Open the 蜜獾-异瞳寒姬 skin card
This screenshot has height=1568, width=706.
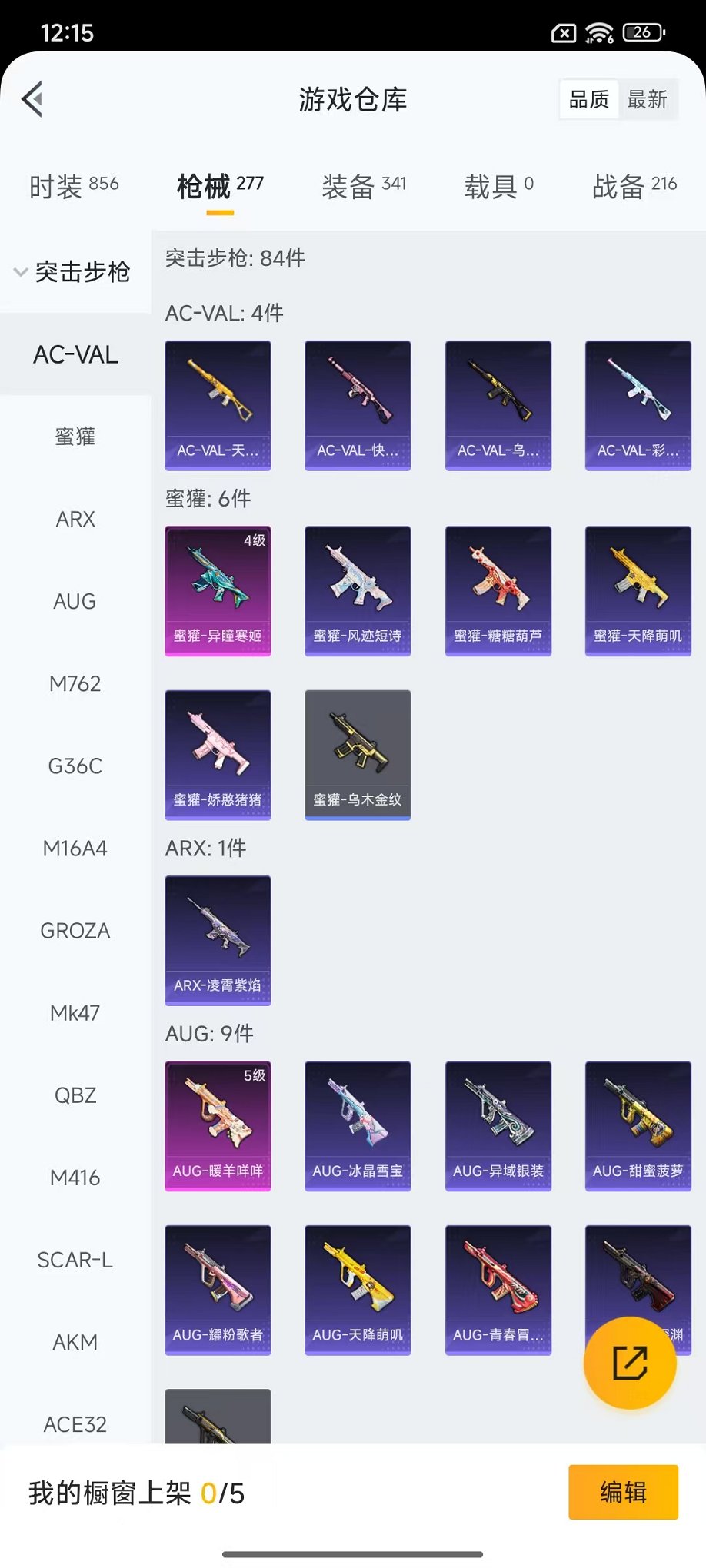click(218, 590)
